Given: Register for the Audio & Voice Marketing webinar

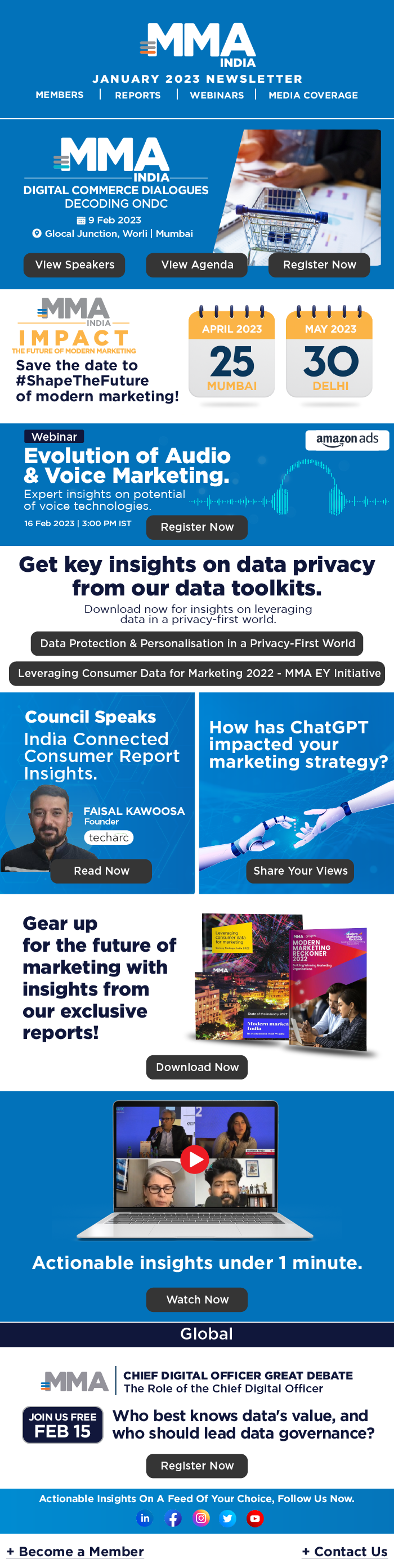Looking at the screenshot, I should coord(196,527).
